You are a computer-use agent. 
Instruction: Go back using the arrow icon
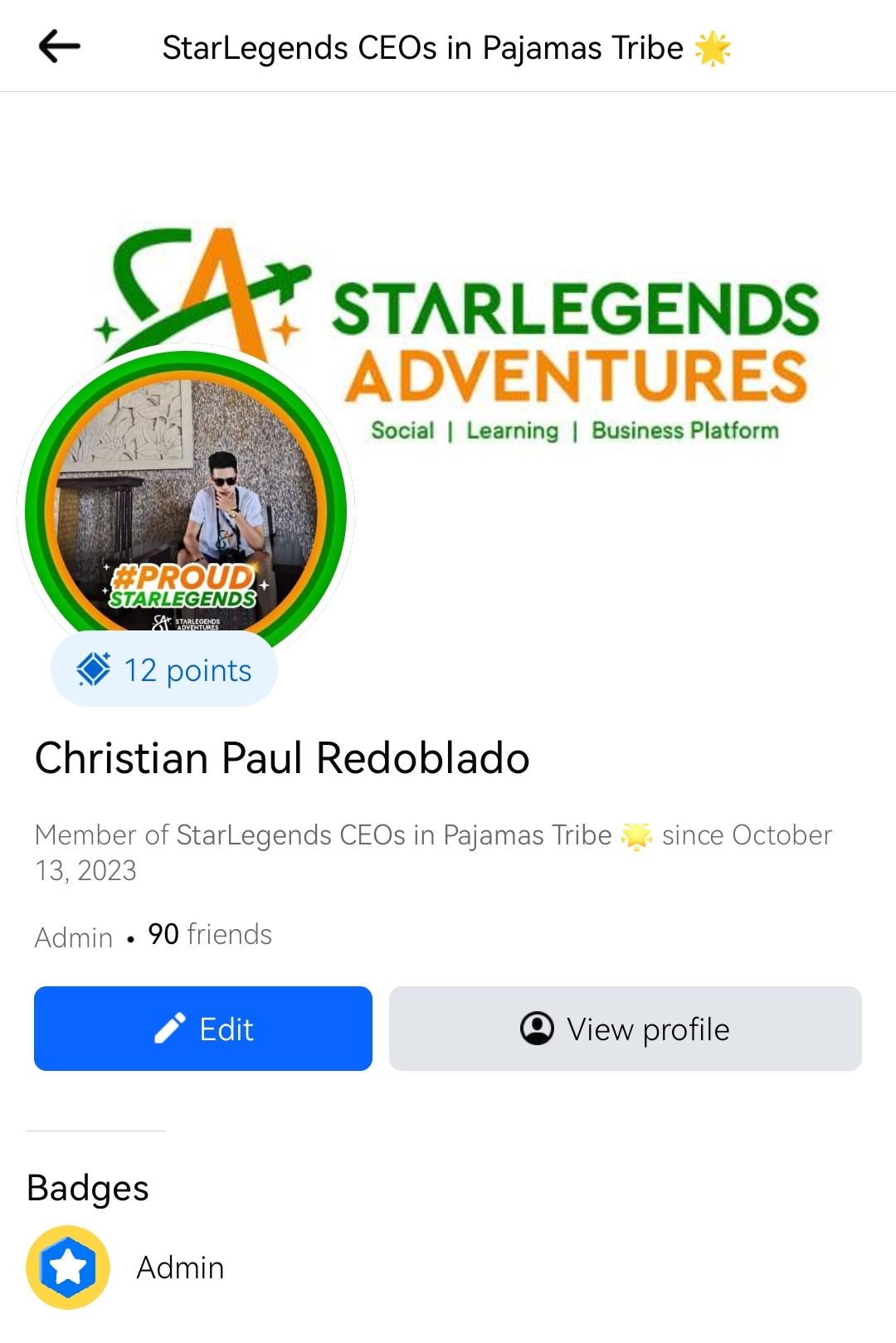60,46
